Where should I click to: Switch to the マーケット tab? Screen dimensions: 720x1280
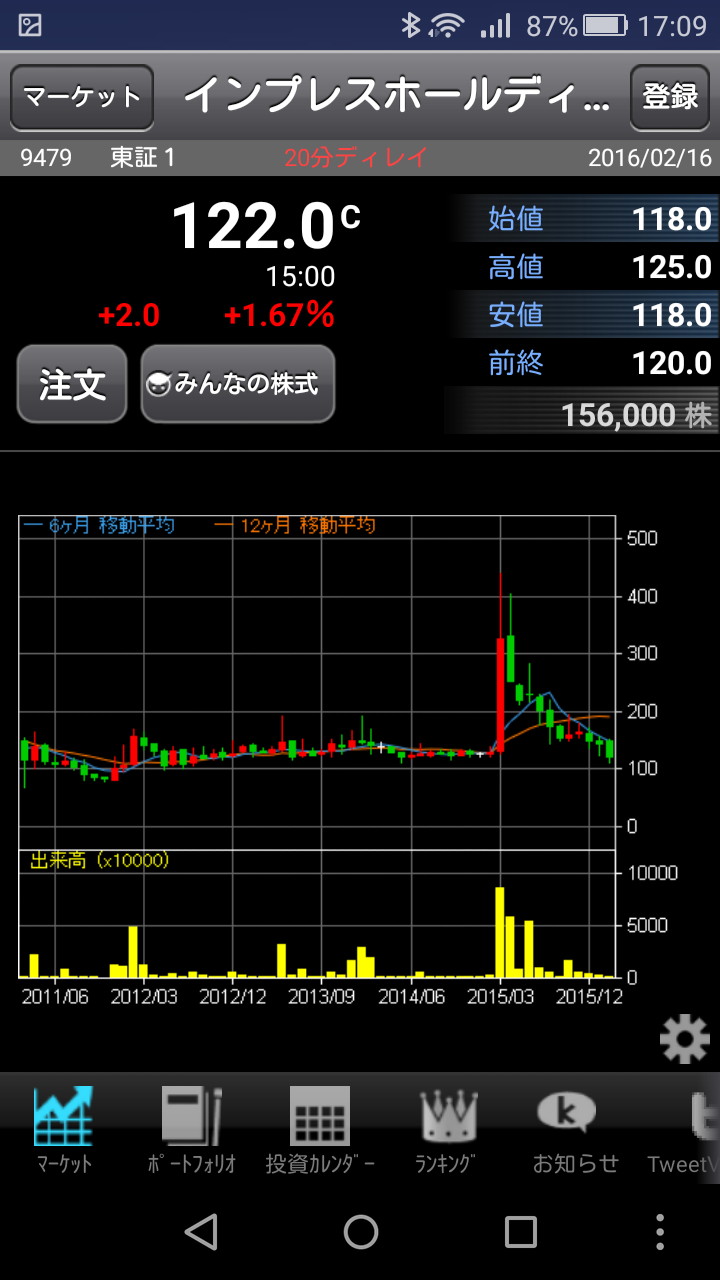(x=63, y=1130)
